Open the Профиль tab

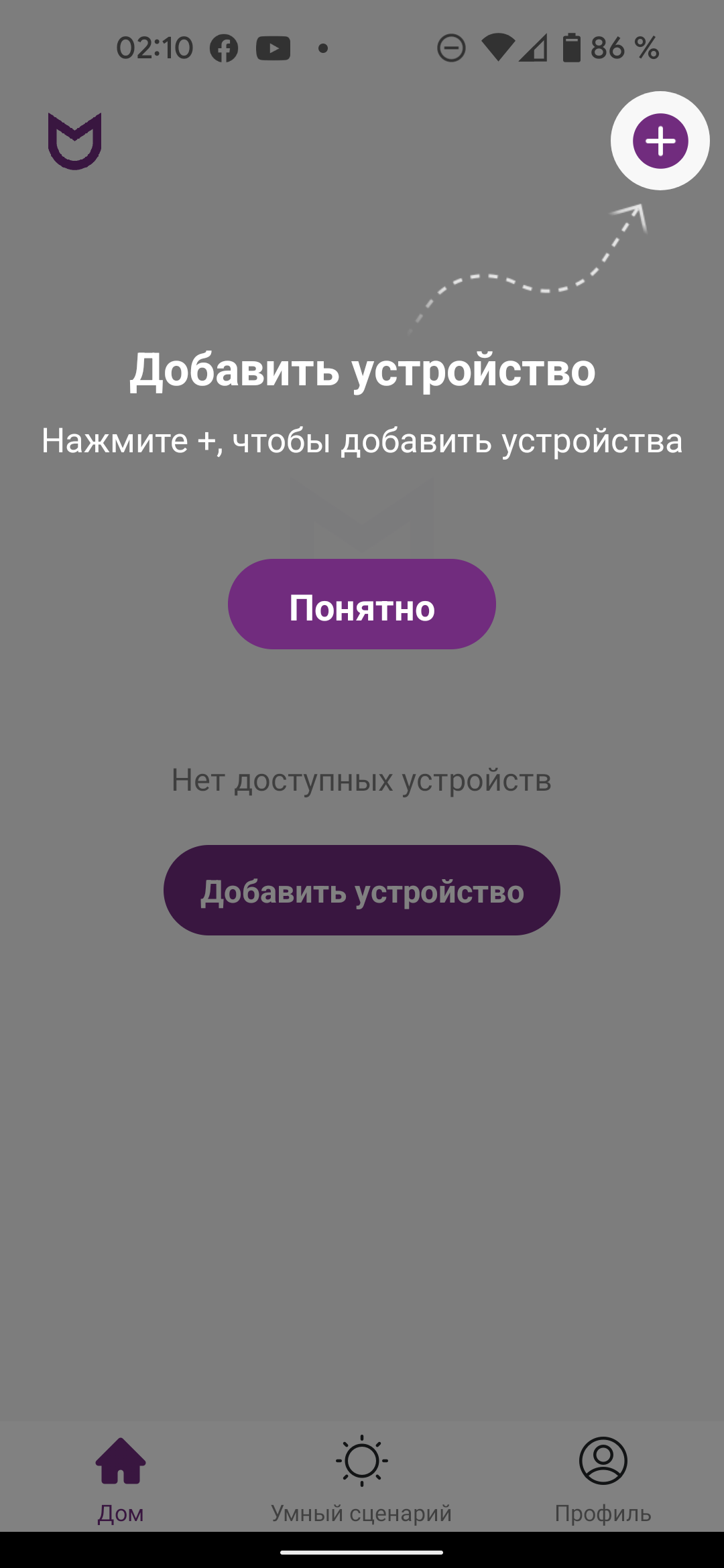tap(603, 1474)
